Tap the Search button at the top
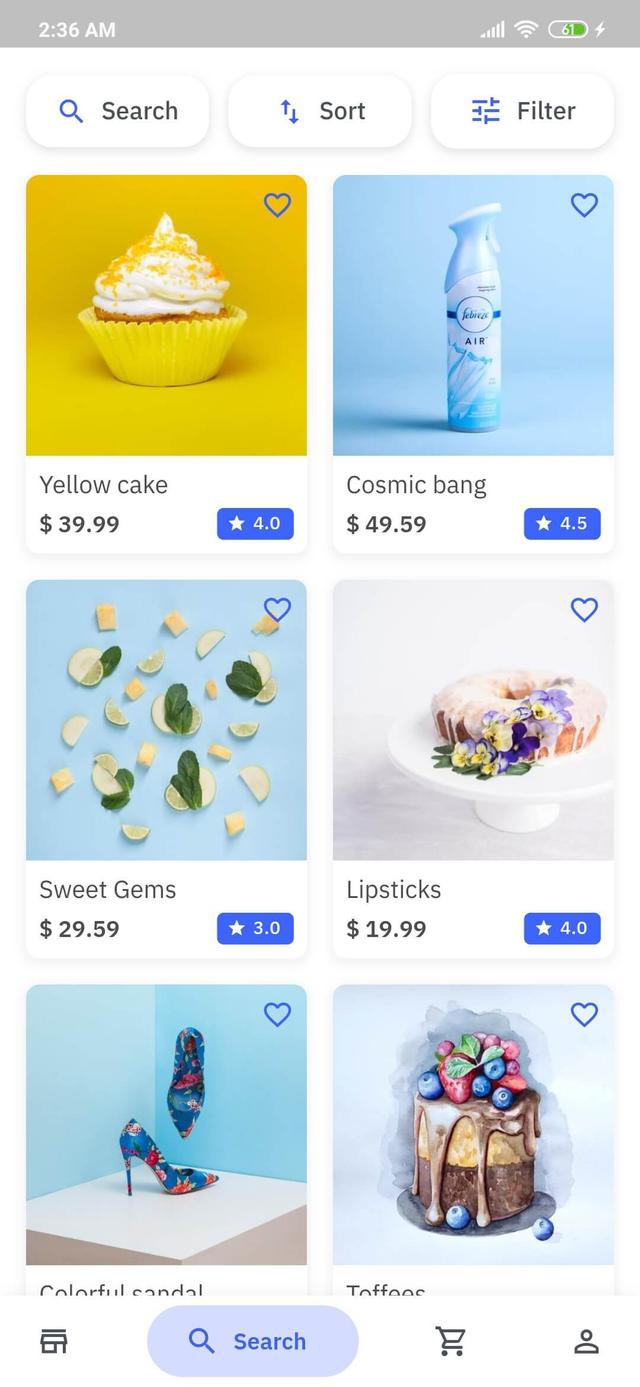Image resolution: width=640 pixels, height=1387 pixels. (118, 111)
